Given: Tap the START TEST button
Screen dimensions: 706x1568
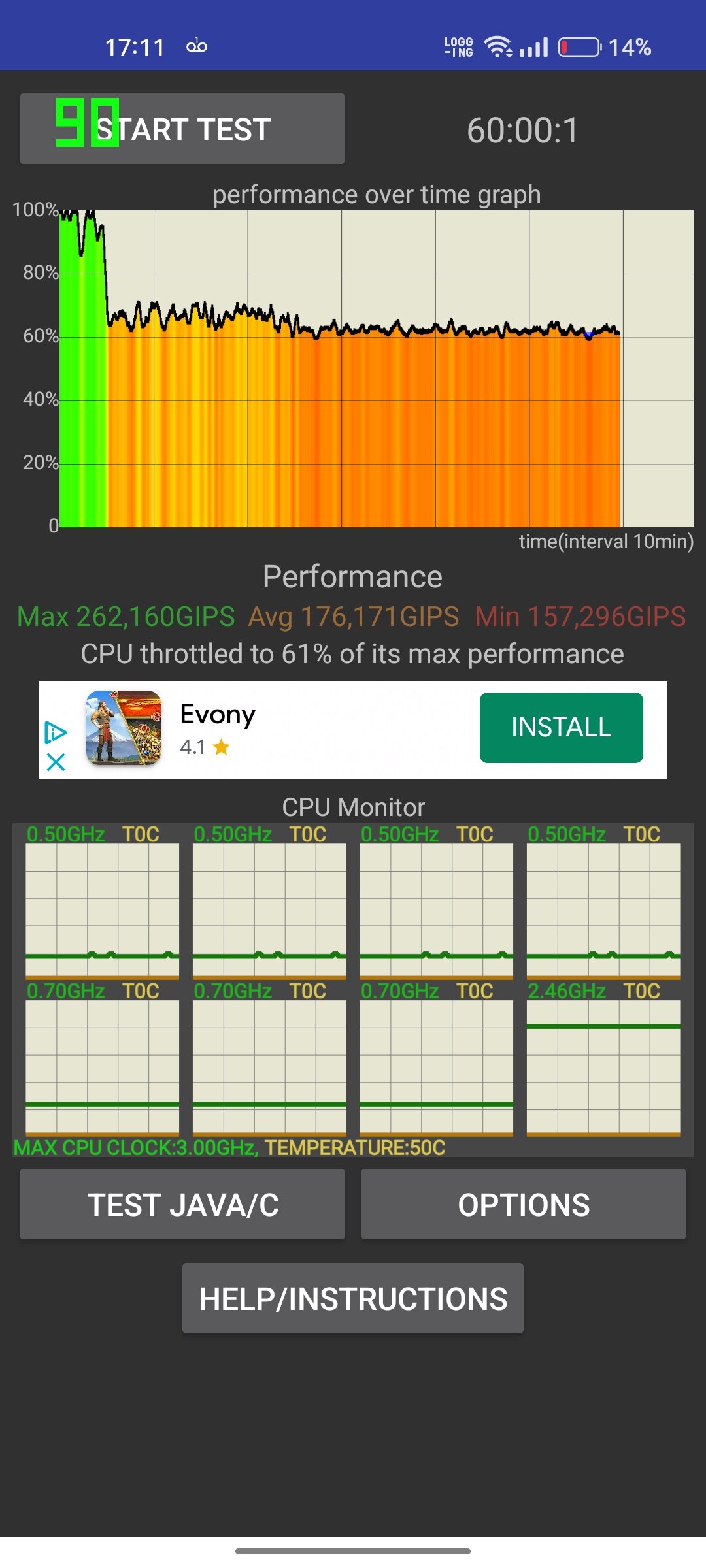Looking at the screenshot, I should (182, 129).
